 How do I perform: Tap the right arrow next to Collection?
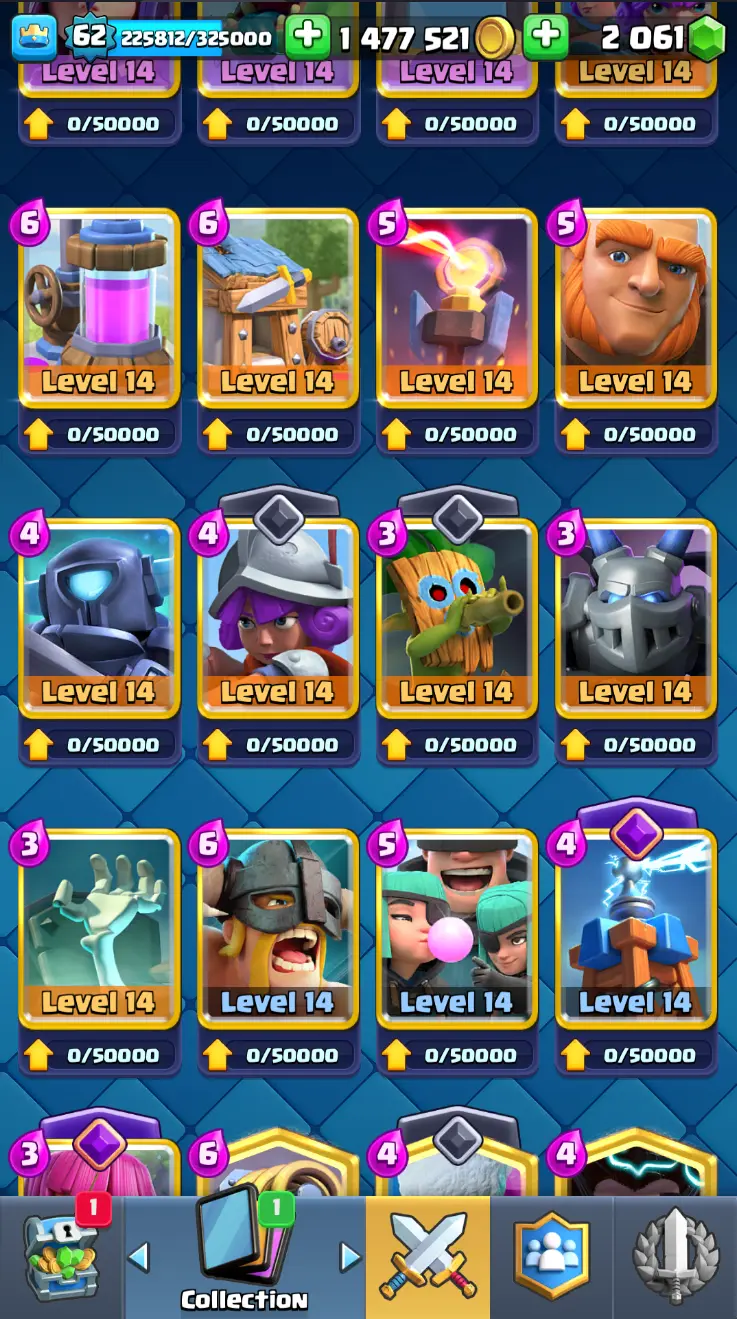(x=350, y=1257)
